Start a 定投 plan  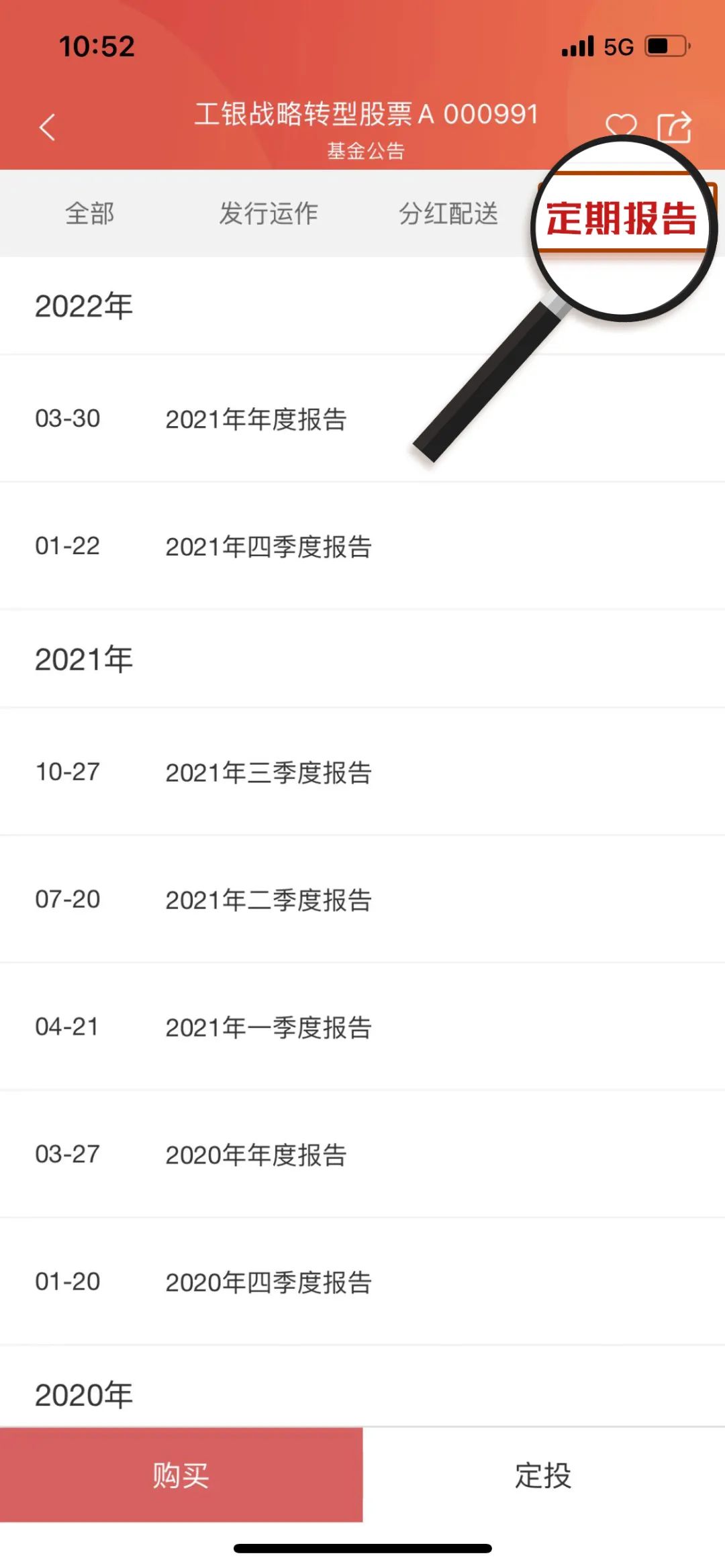(544, 1475)
